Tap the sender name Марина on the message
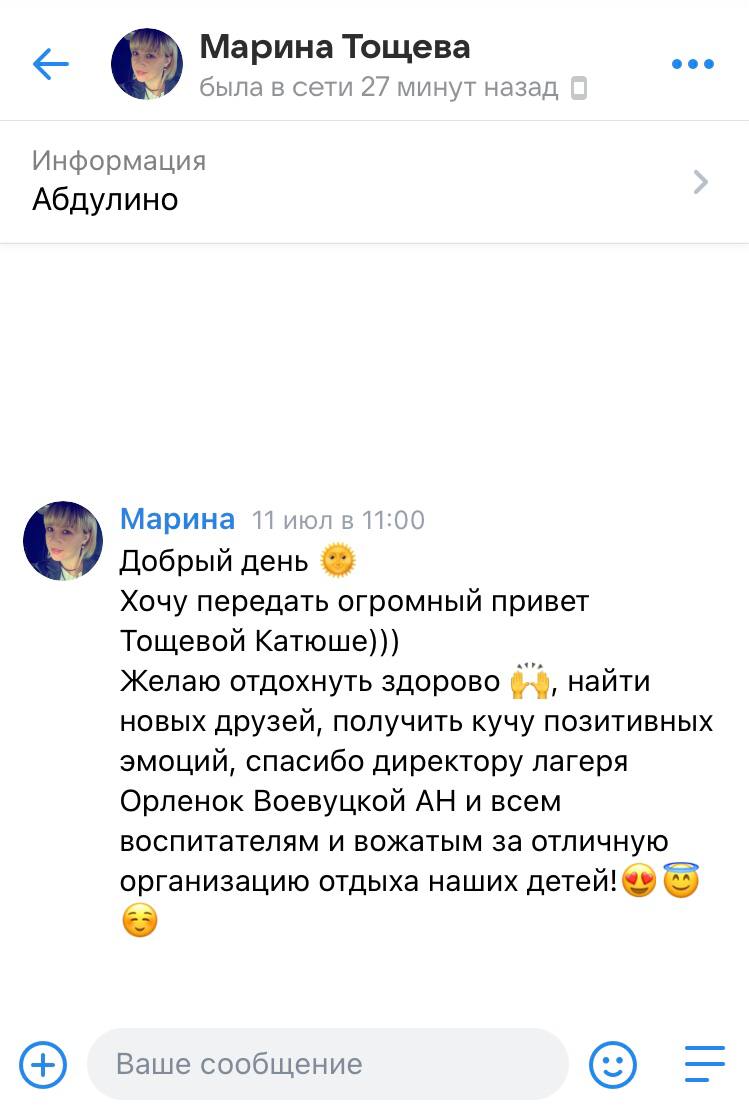Viewport: 749px width, 1106px height. click(x=177, y=520)
